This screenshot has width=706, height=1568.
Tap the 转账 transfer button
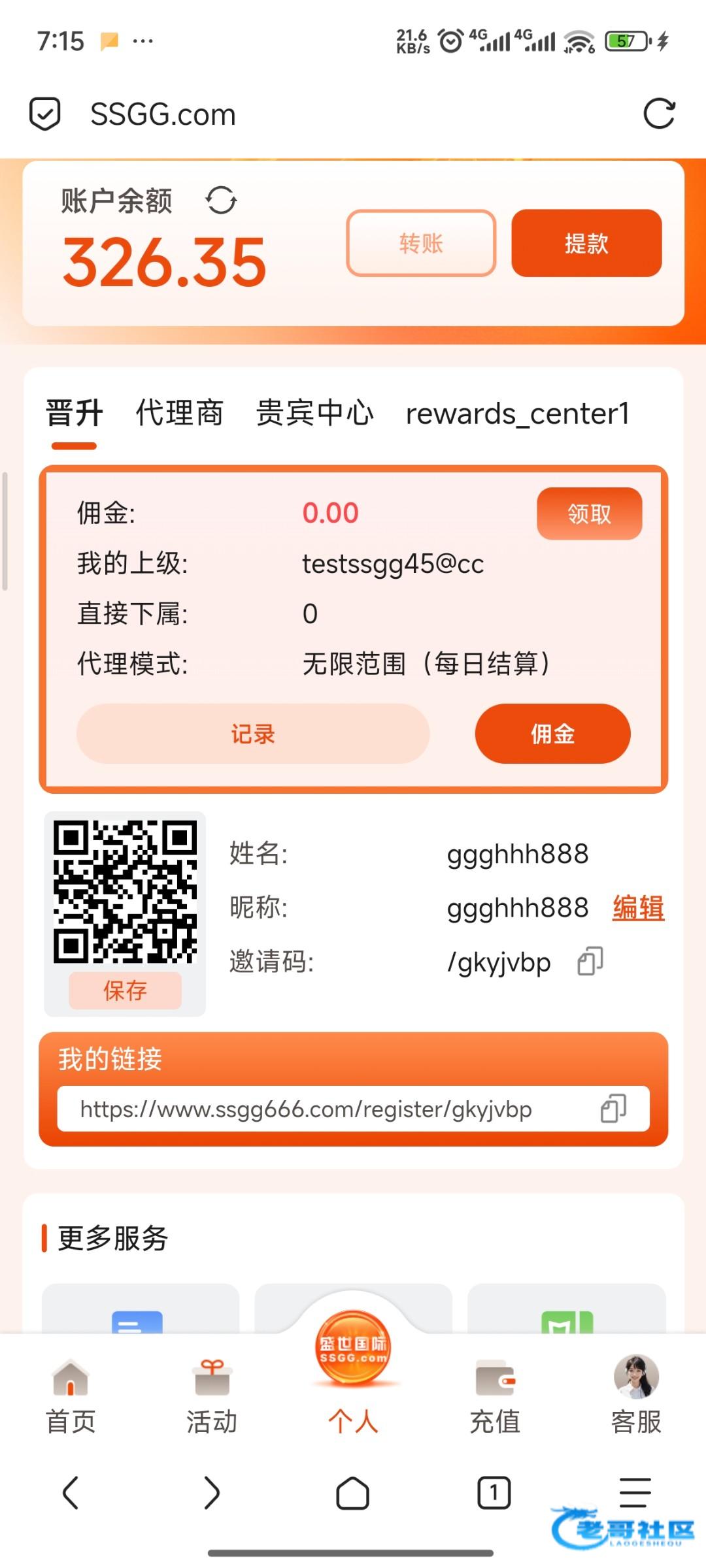[421, 244]
